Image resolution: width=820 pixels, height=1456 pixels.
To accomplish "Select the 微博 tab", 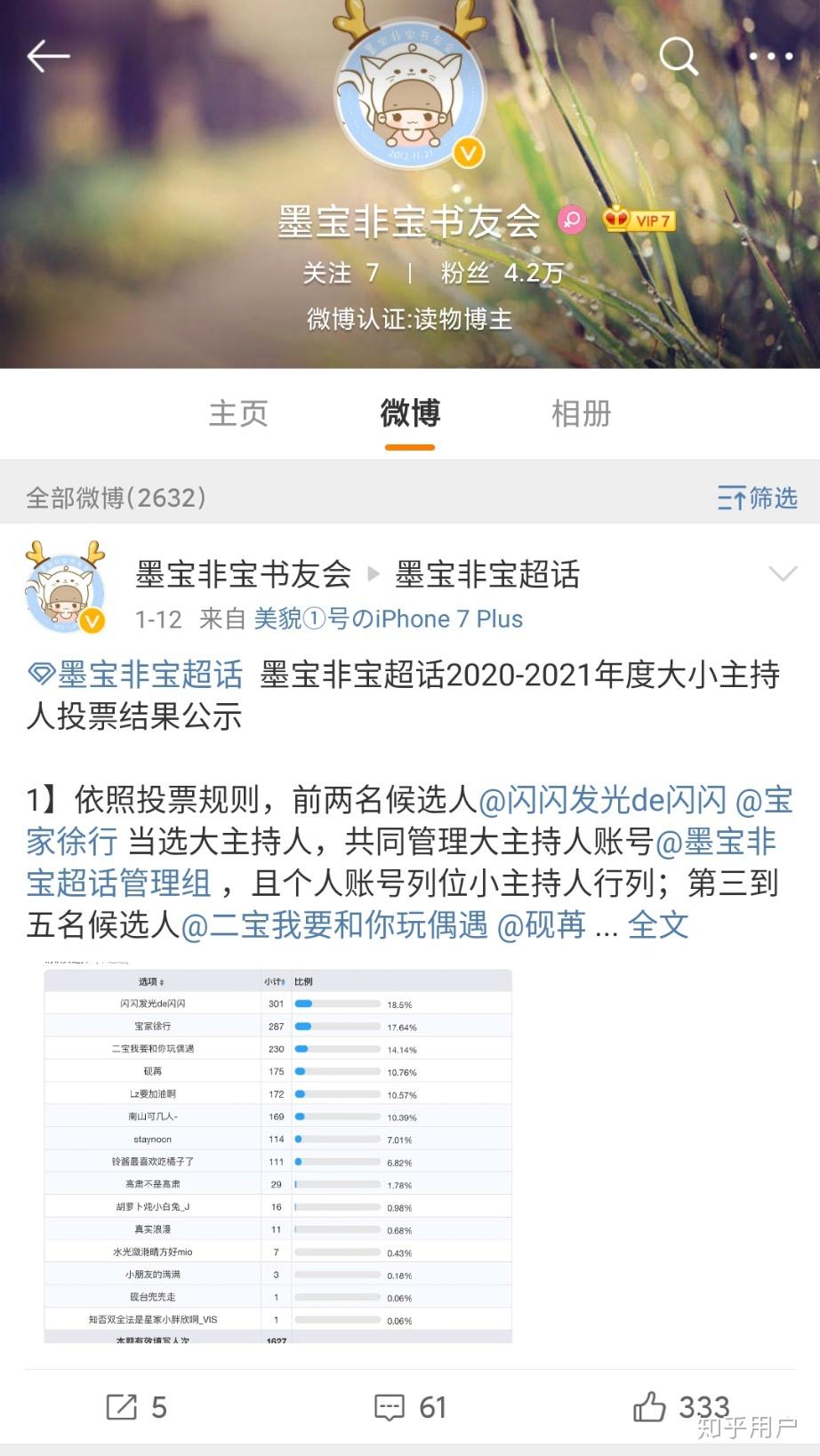I will (x=410, y=413).
